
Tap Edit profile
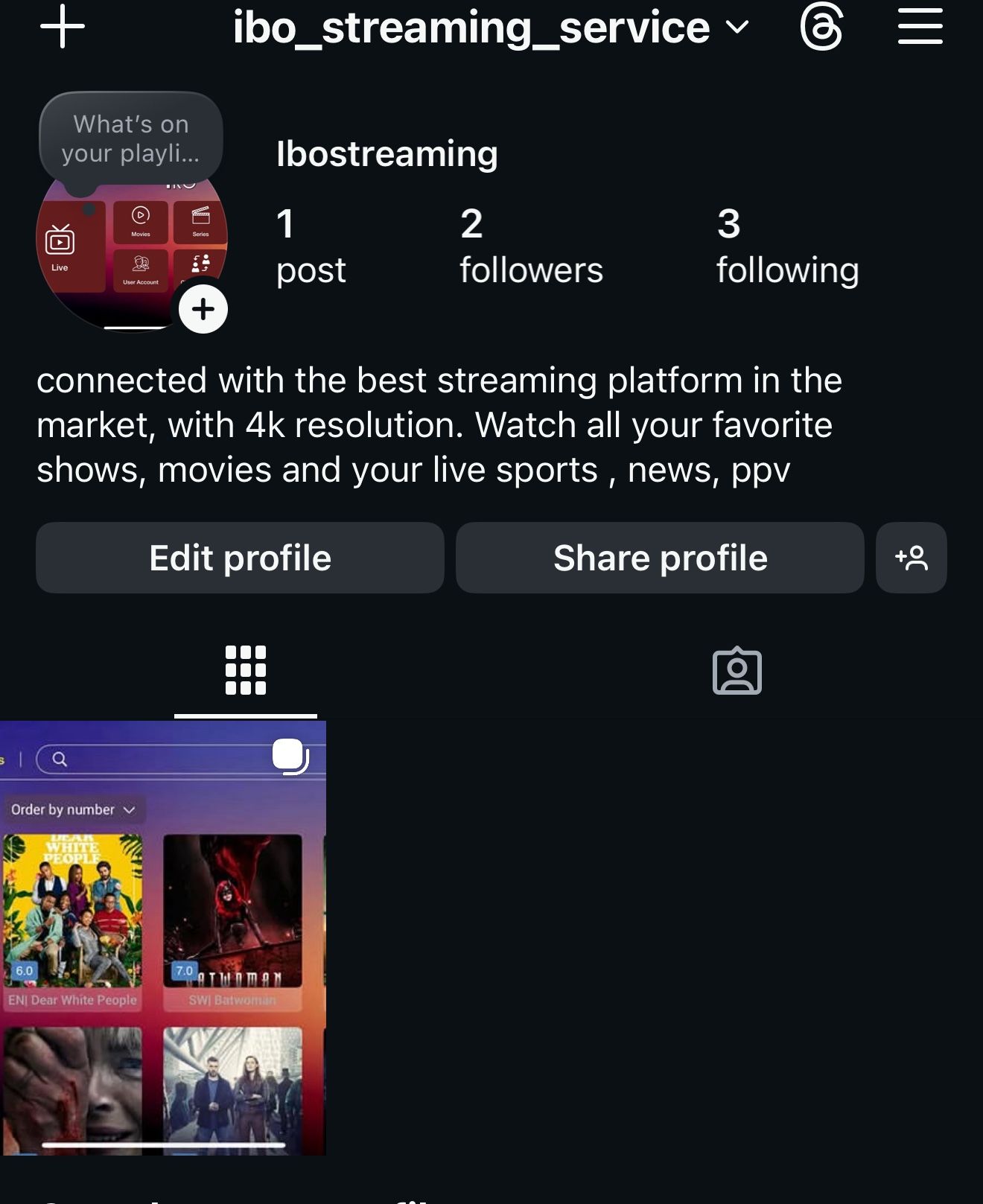[x=240, y=558]
